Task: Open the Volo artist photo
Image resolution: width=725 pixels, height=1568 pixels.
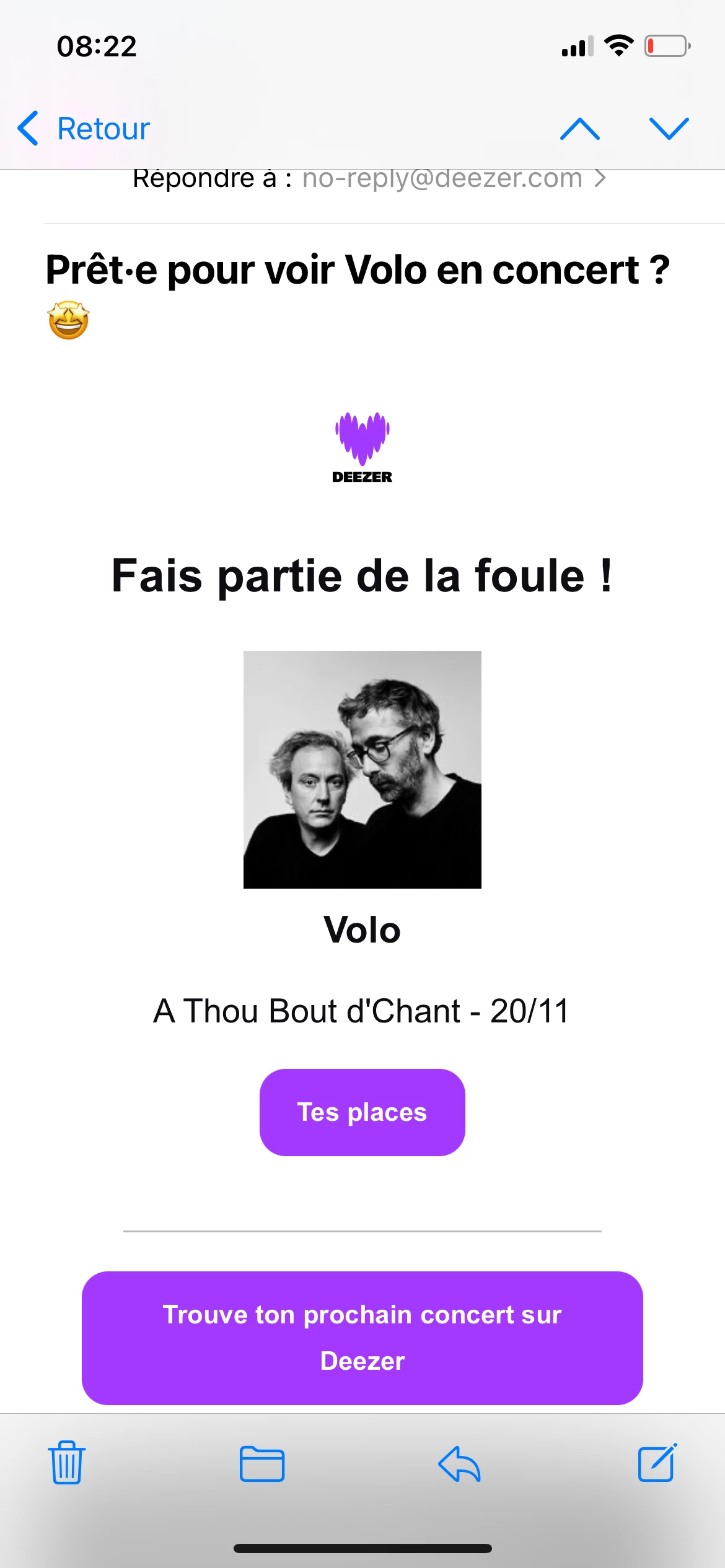Action: pos(362,769)
